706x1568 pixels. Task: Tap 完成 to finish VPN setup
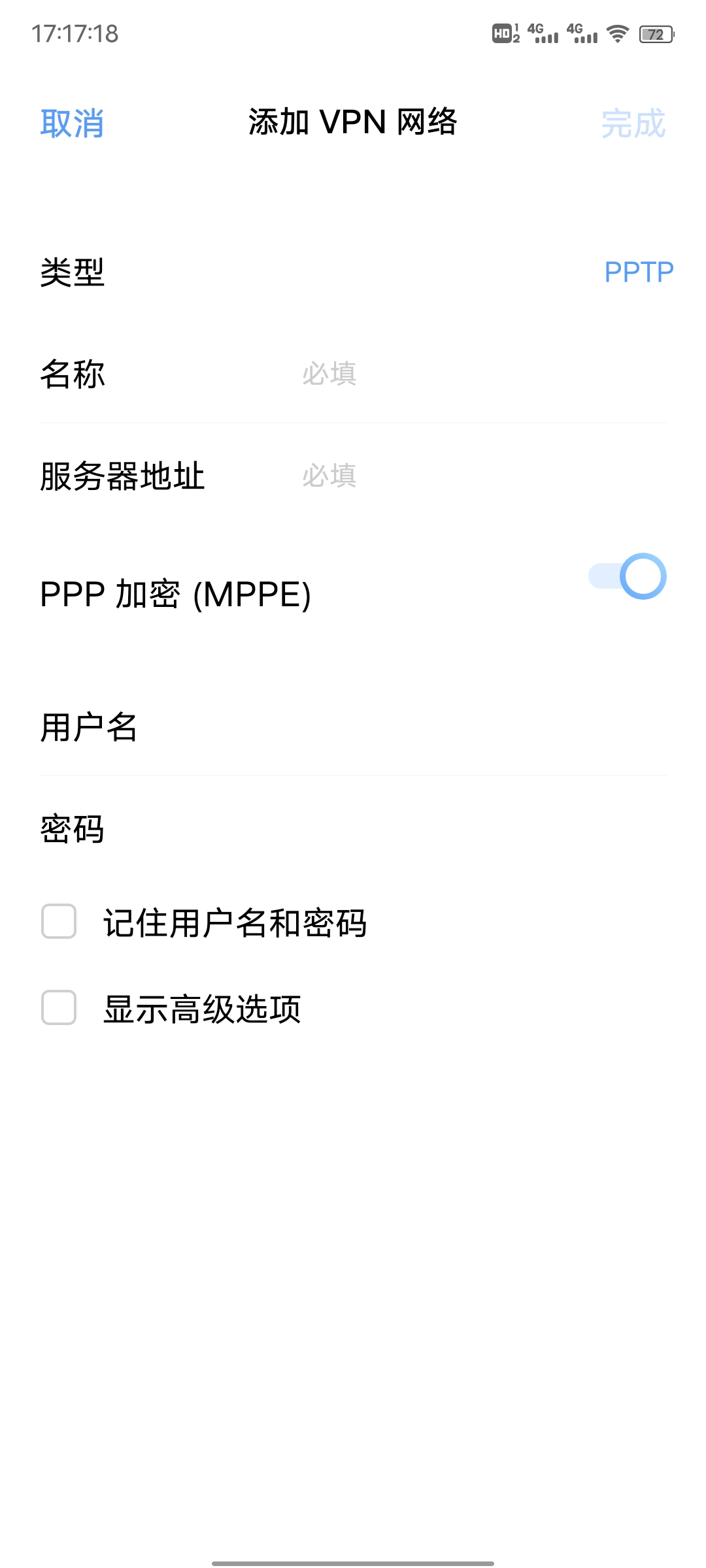point(633,123)
